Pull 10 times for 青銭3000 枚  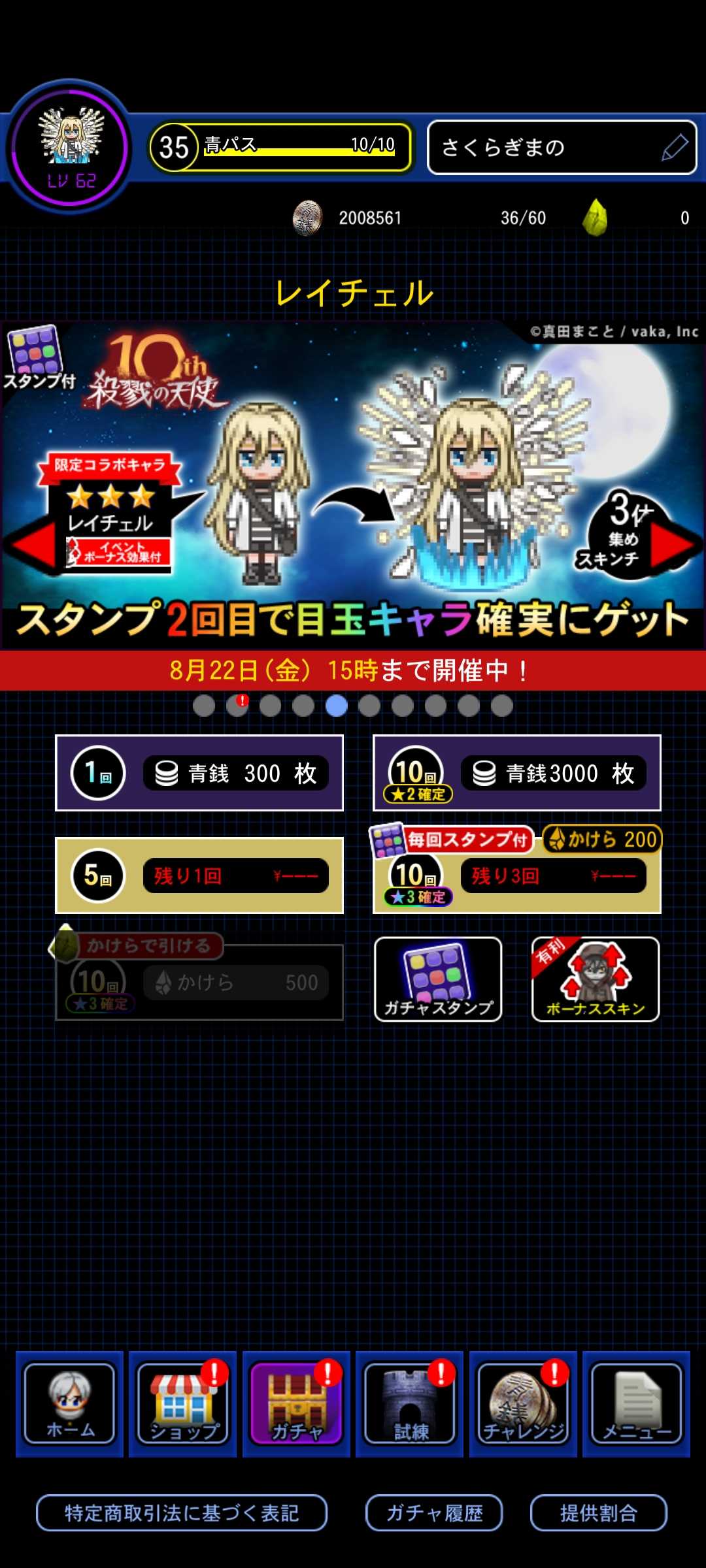click(x=517, y=773)
